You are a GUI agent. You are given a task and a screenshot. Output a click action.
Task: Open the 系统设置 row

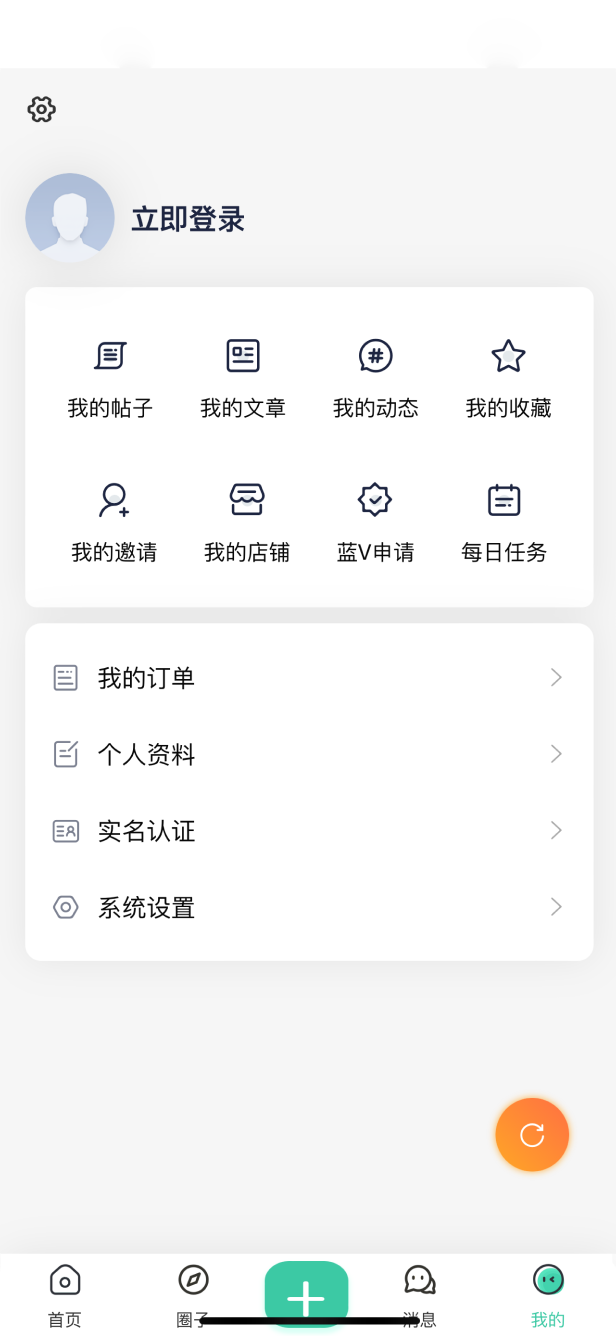click(x=309, y=907)
